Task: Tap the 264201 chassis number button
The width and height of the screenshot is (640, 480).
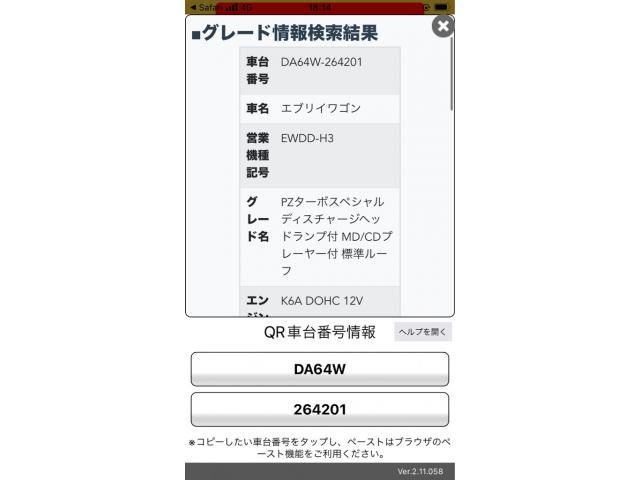Action: click(319, 410)
